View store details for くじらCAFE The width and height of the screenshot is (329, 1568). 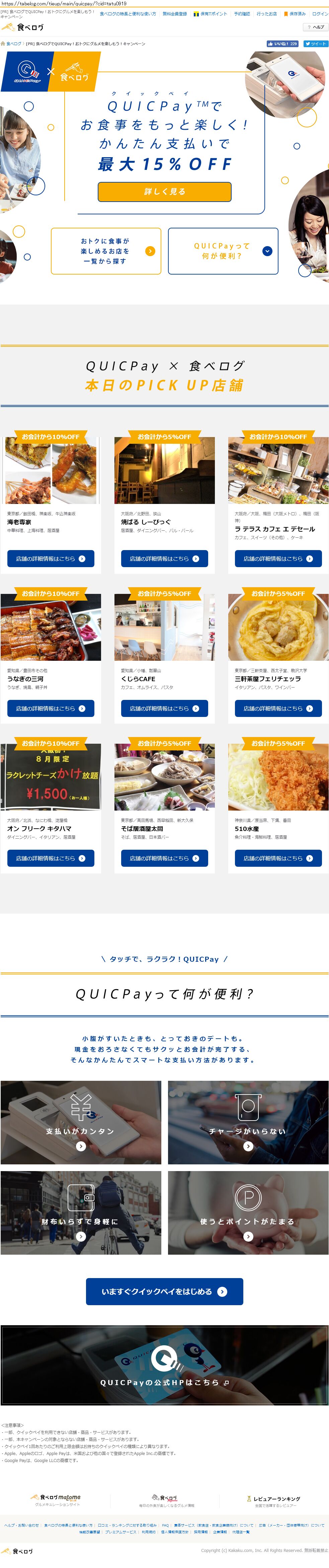(x=165, y=708)
